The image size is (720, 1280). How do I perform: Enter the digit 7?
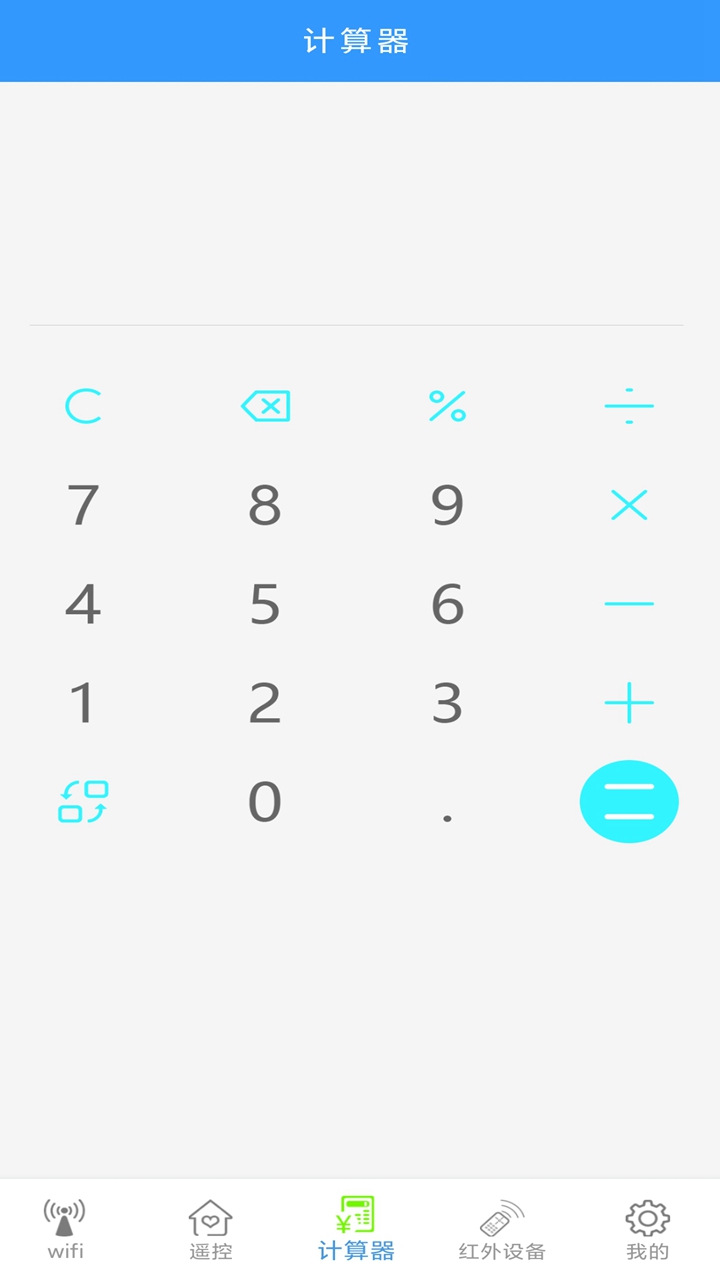(x=83, y=505)
